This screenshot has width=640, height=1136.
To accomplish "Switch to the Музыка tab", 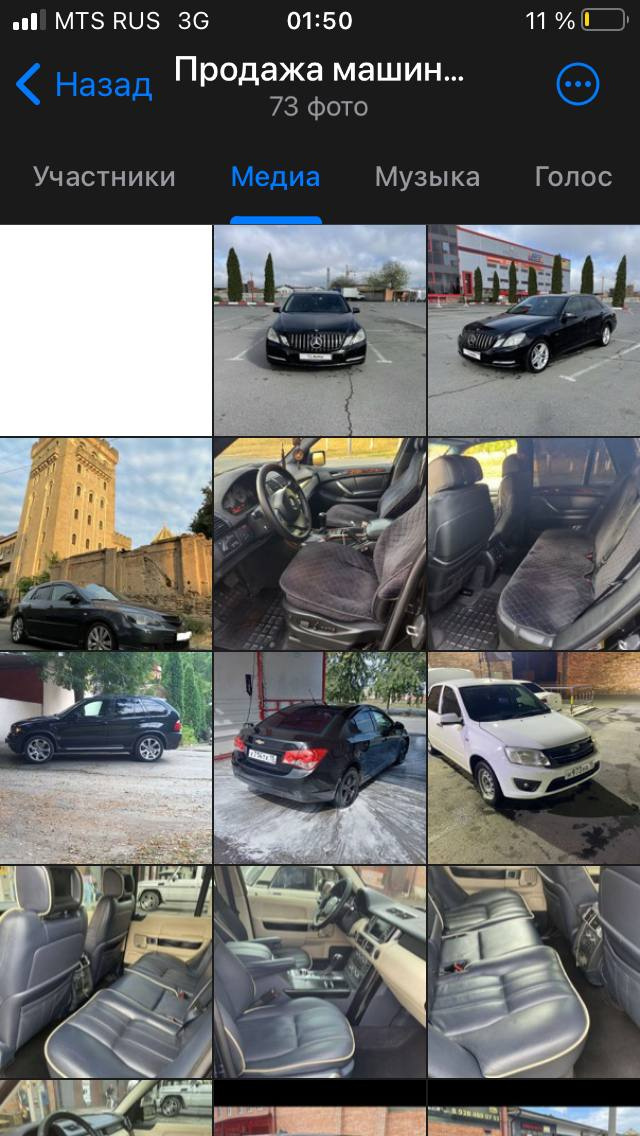I will (427, 177).
